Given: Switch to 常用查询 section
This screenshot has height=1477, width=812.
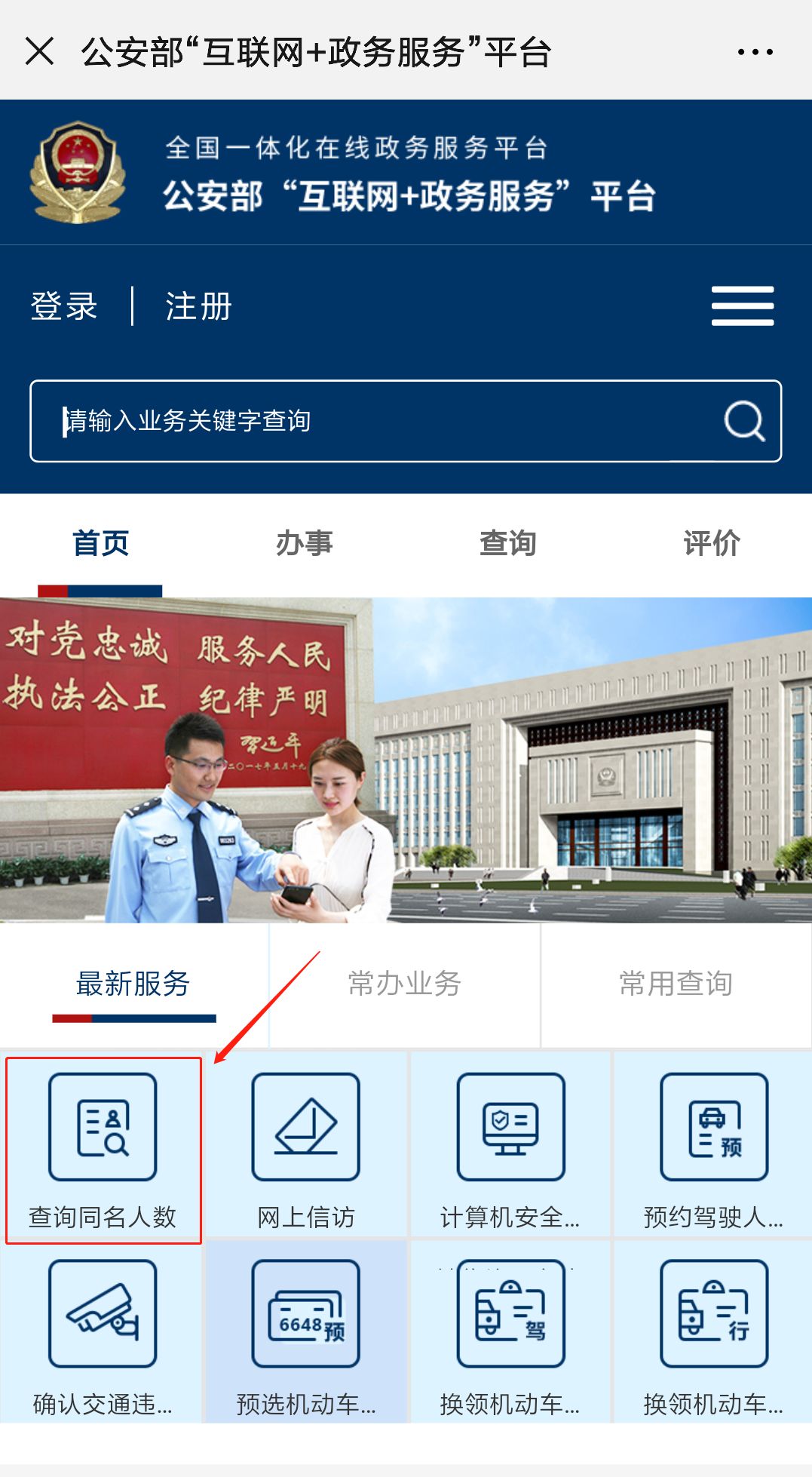Looking at the screenshot, I should click(676, 984).
